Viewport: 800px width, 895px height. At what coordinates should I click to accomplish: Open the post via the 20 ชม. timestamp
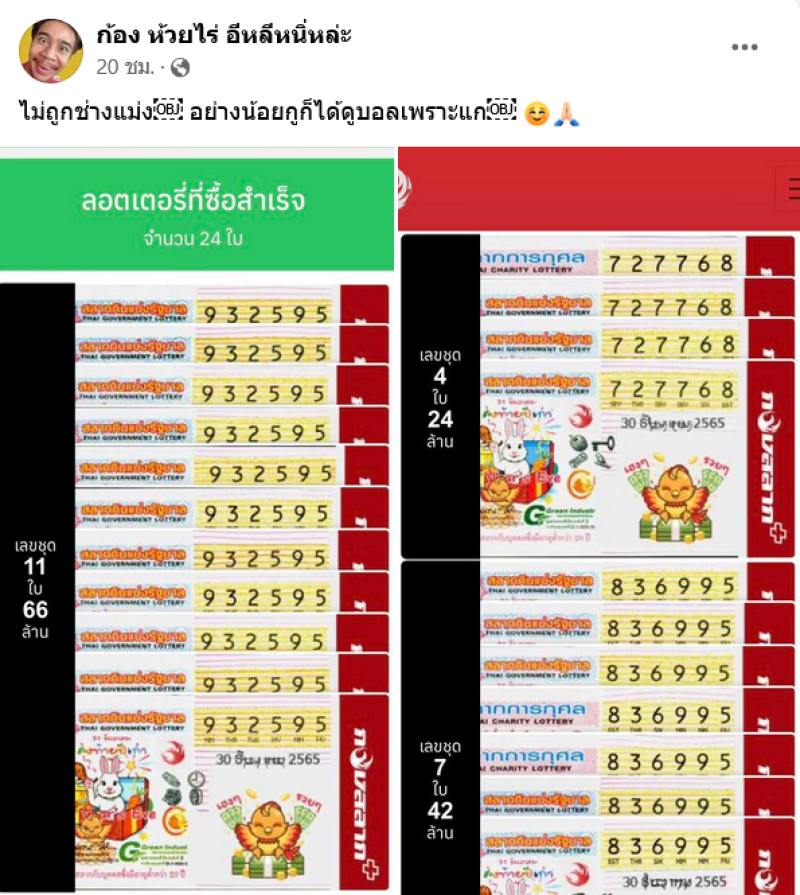(x=125, y=68)
